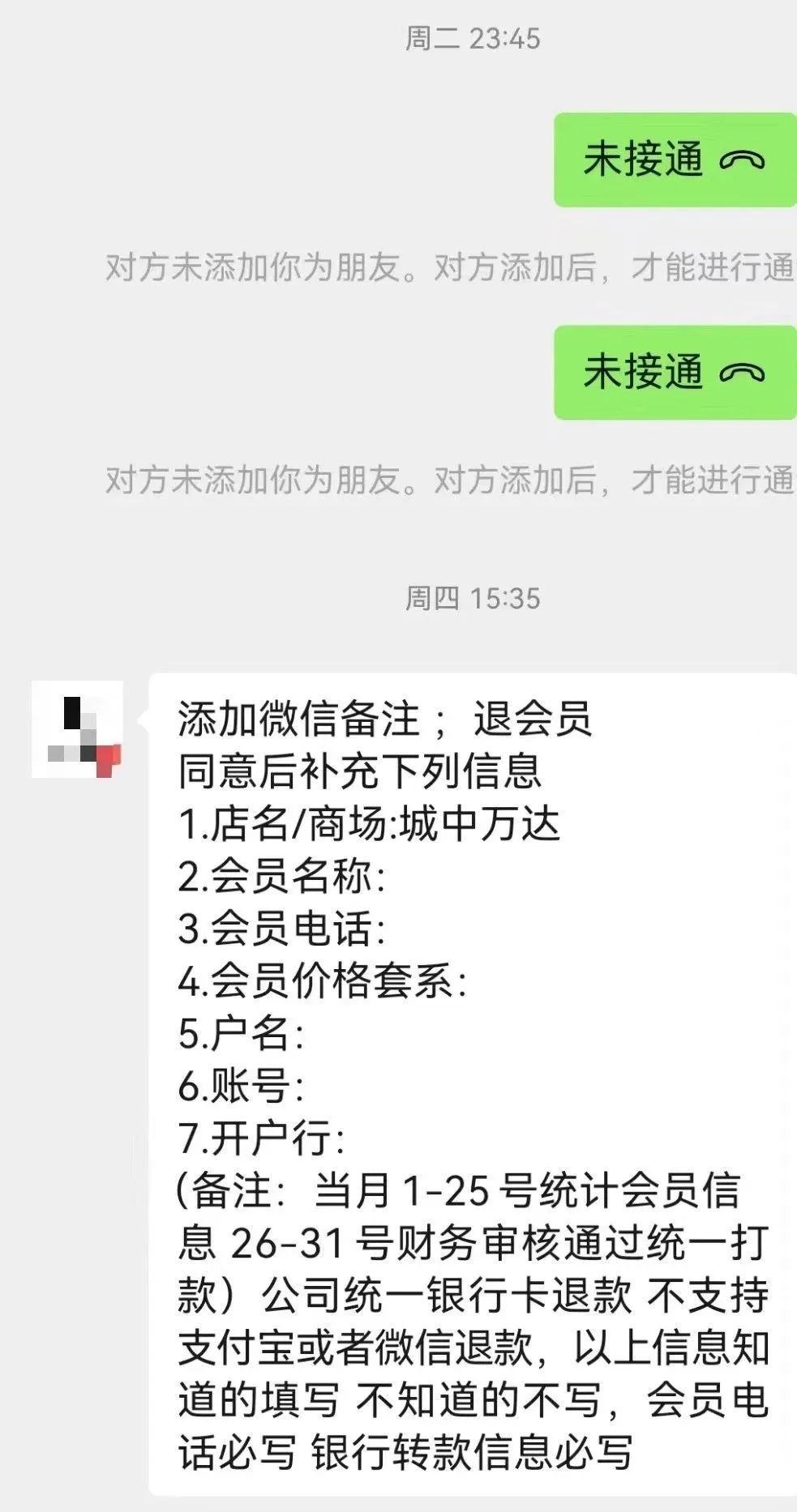Screen dimensions: 797x1512
Task: Open the sender's pixelated avatar profile
Action: pos(77,729)
